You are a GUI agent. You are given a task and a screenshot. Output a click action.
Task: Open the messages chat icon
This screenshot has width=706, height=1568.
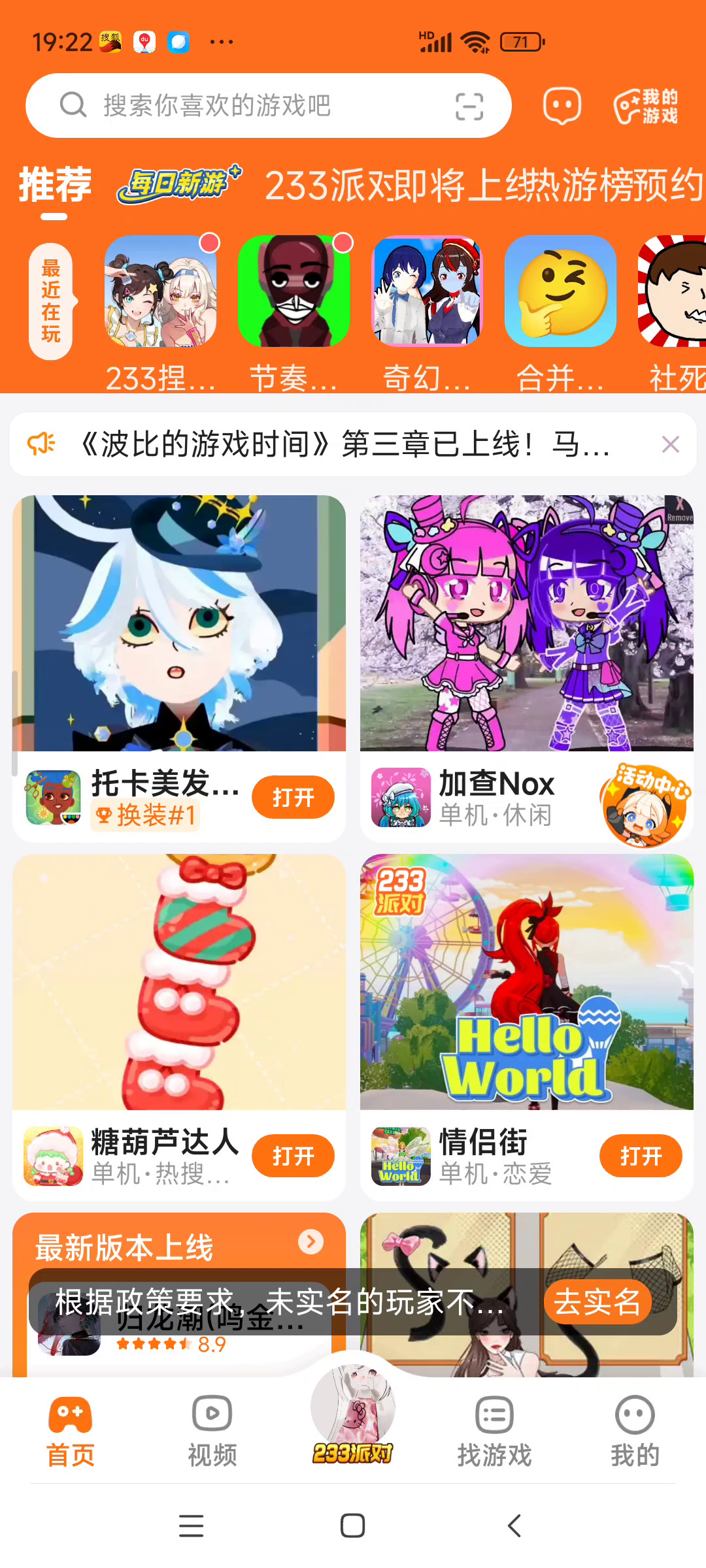click(x=562, y=106)
